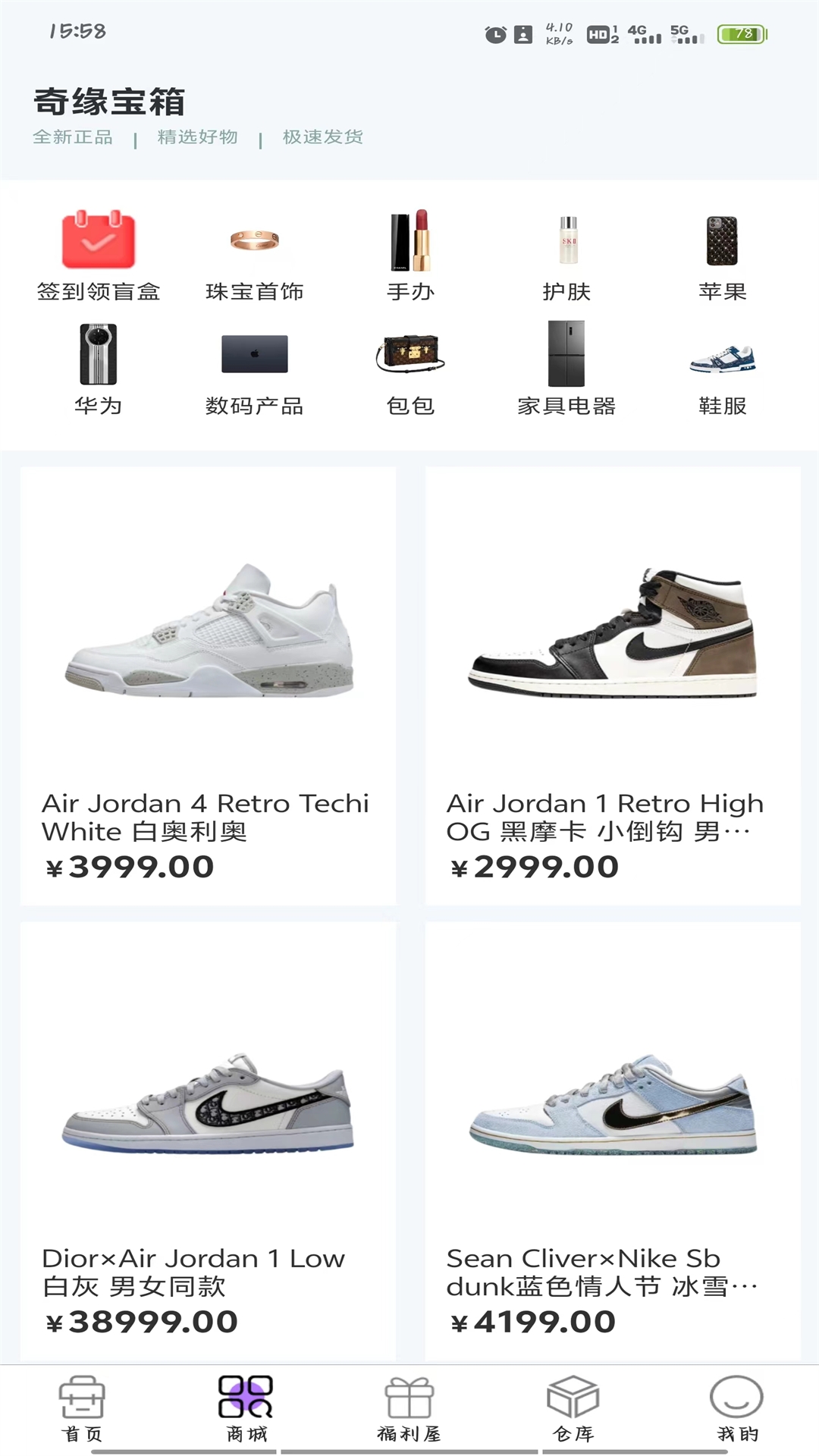This screenshot has width=819, height=1456.
Task: Go to the 福利屋 tab
Action: (409, 1409)
